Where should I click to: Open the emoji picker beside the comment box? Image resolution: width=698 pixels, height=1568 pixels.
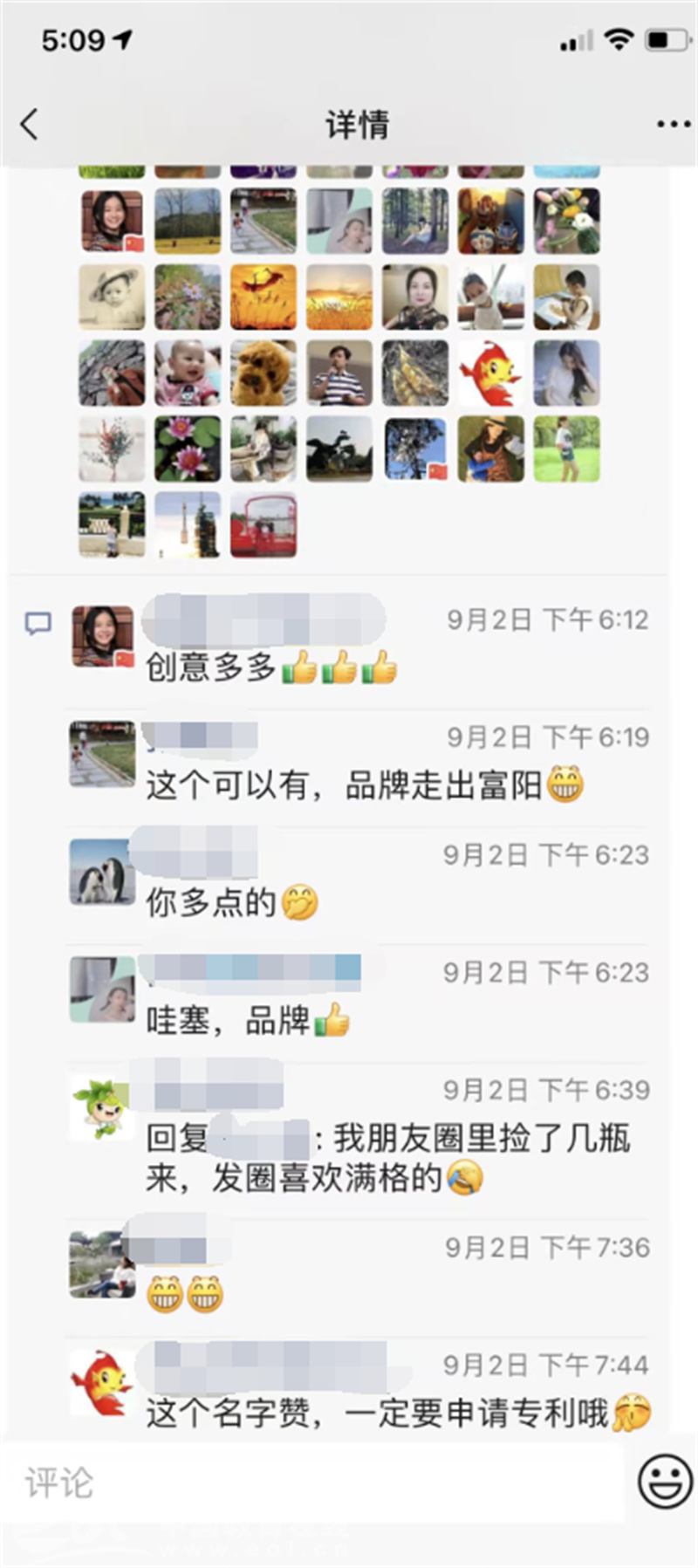pos(665,1481)
